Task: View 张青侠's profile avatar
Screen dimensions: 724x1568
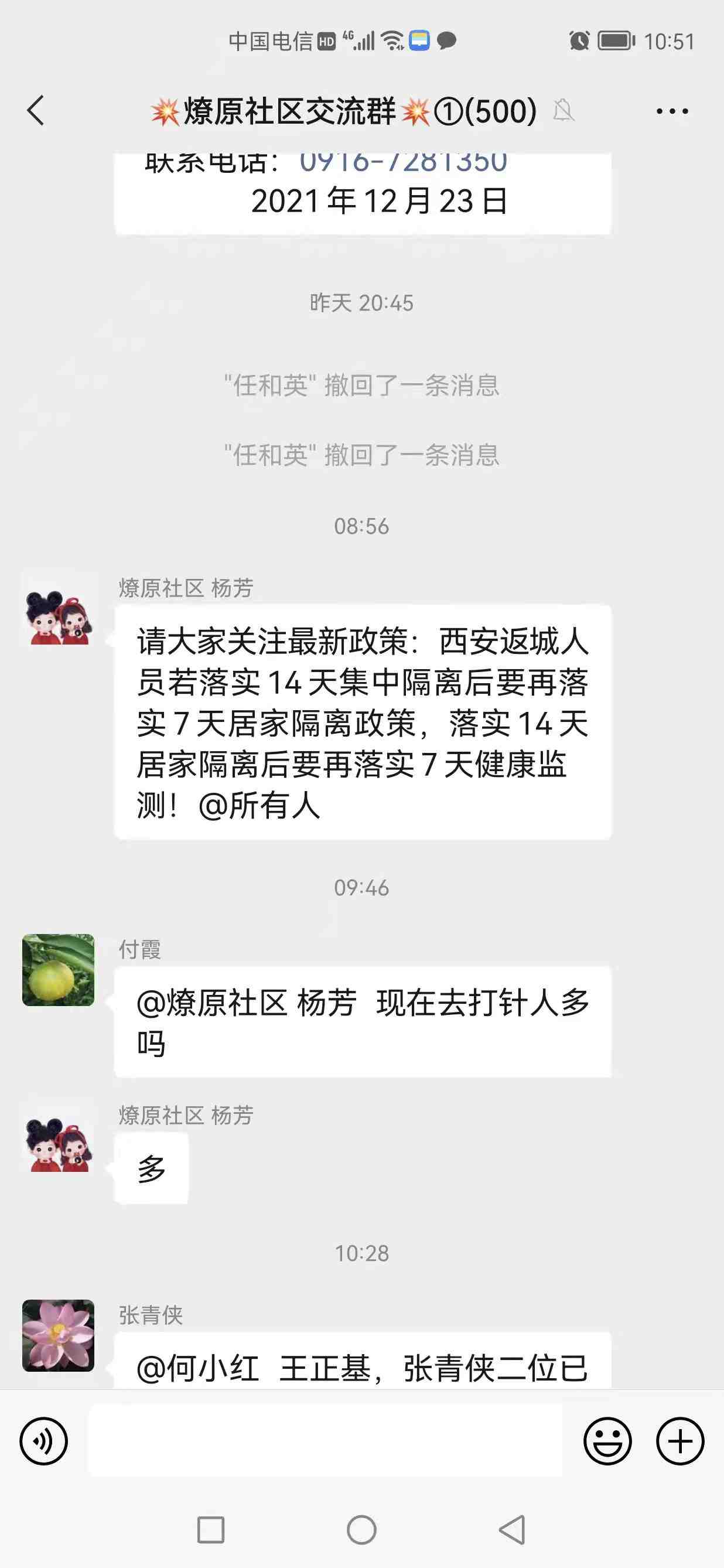Action: [59, 1335]
